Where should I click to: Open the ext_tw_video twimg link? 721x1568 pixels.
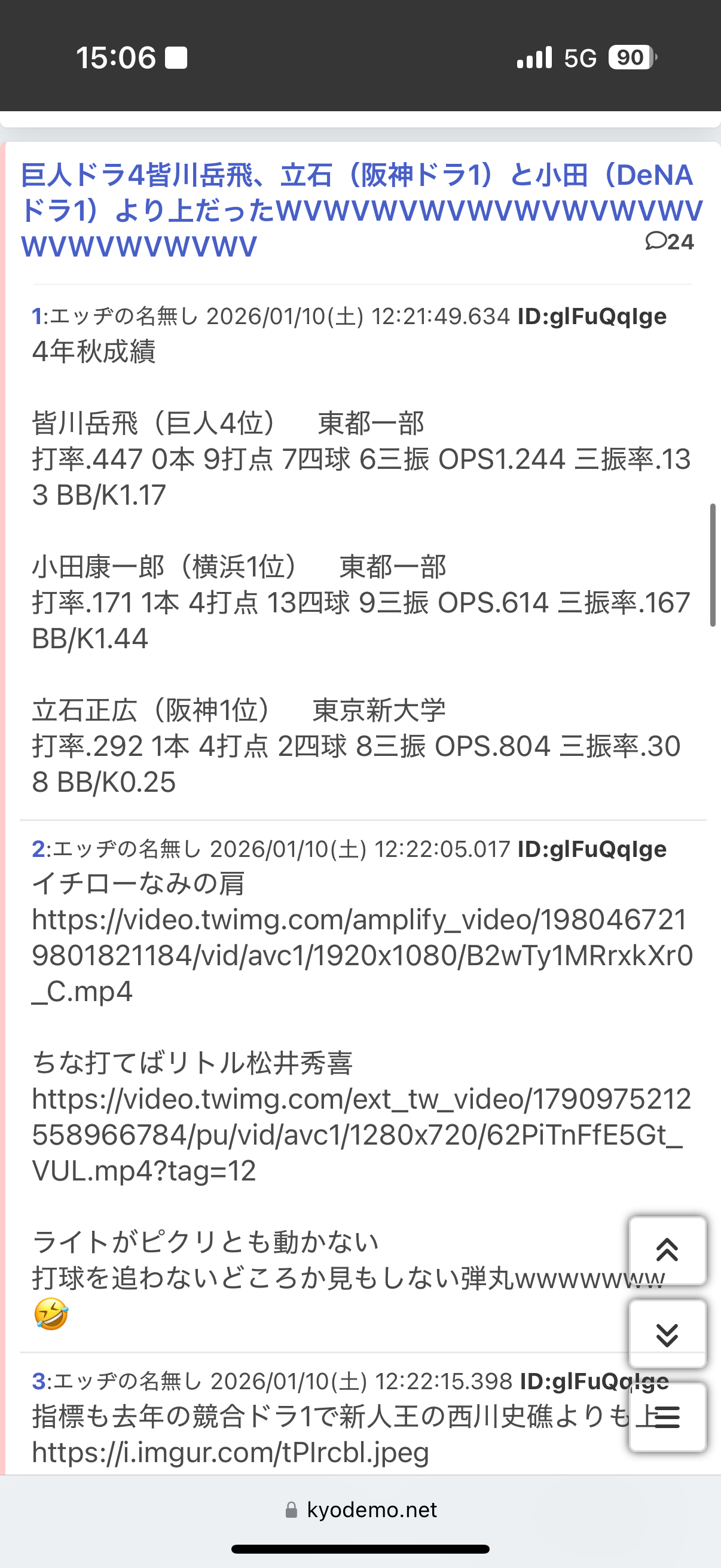tap(359, 1134)
